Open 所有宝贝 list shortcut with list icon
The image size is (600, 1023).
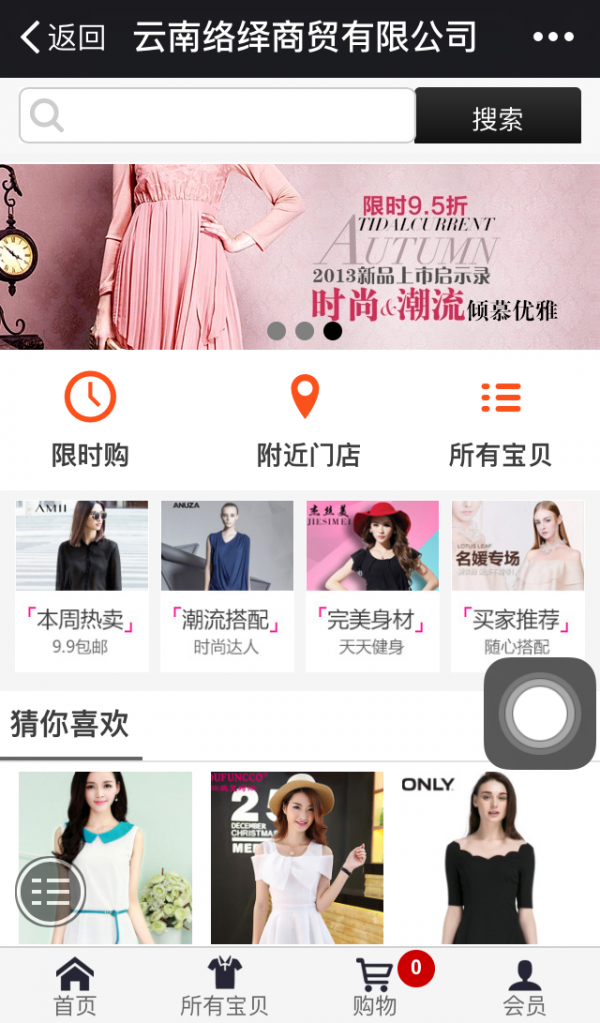[x=500, y=421]
